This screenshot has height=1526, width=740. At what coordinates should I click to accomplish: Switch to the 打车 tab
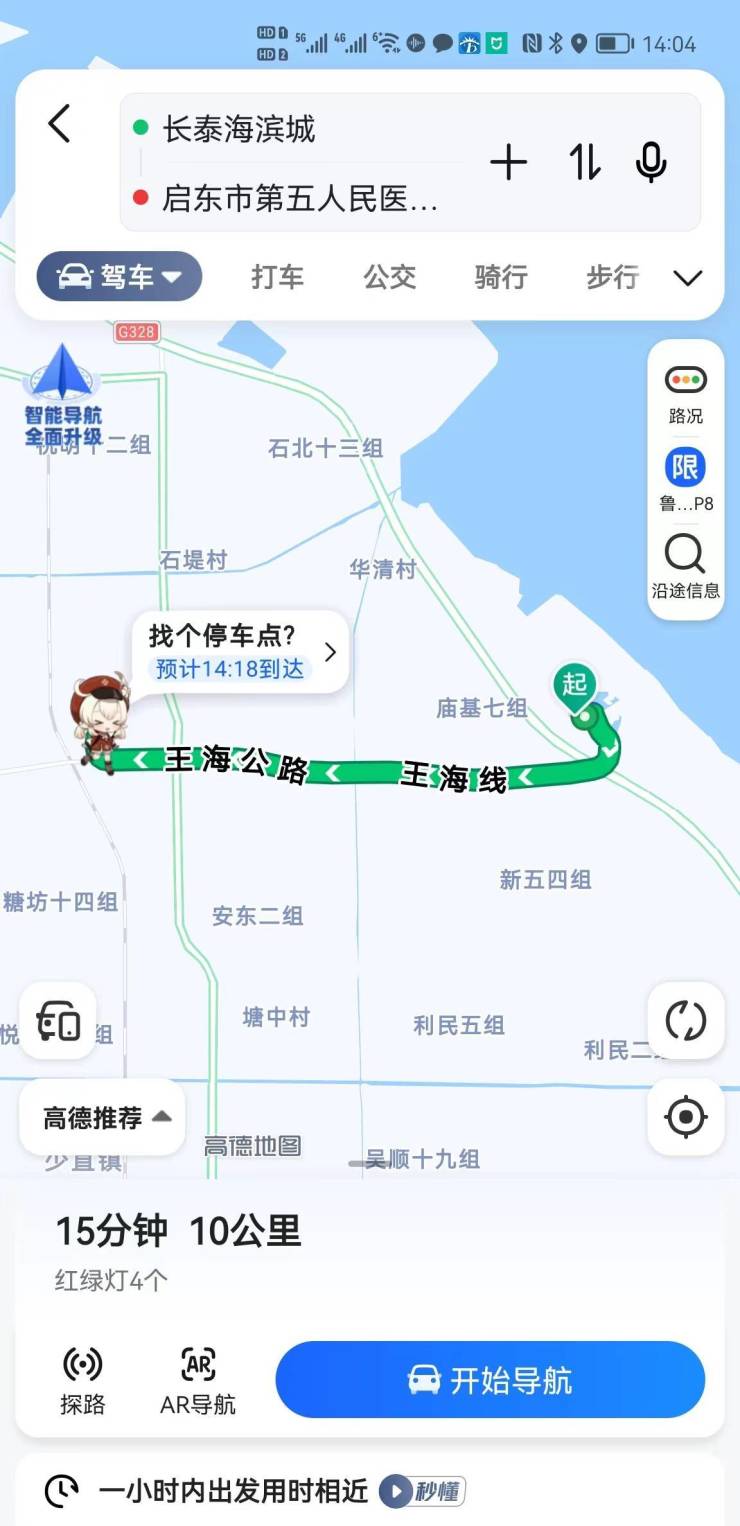coord(277,277)
